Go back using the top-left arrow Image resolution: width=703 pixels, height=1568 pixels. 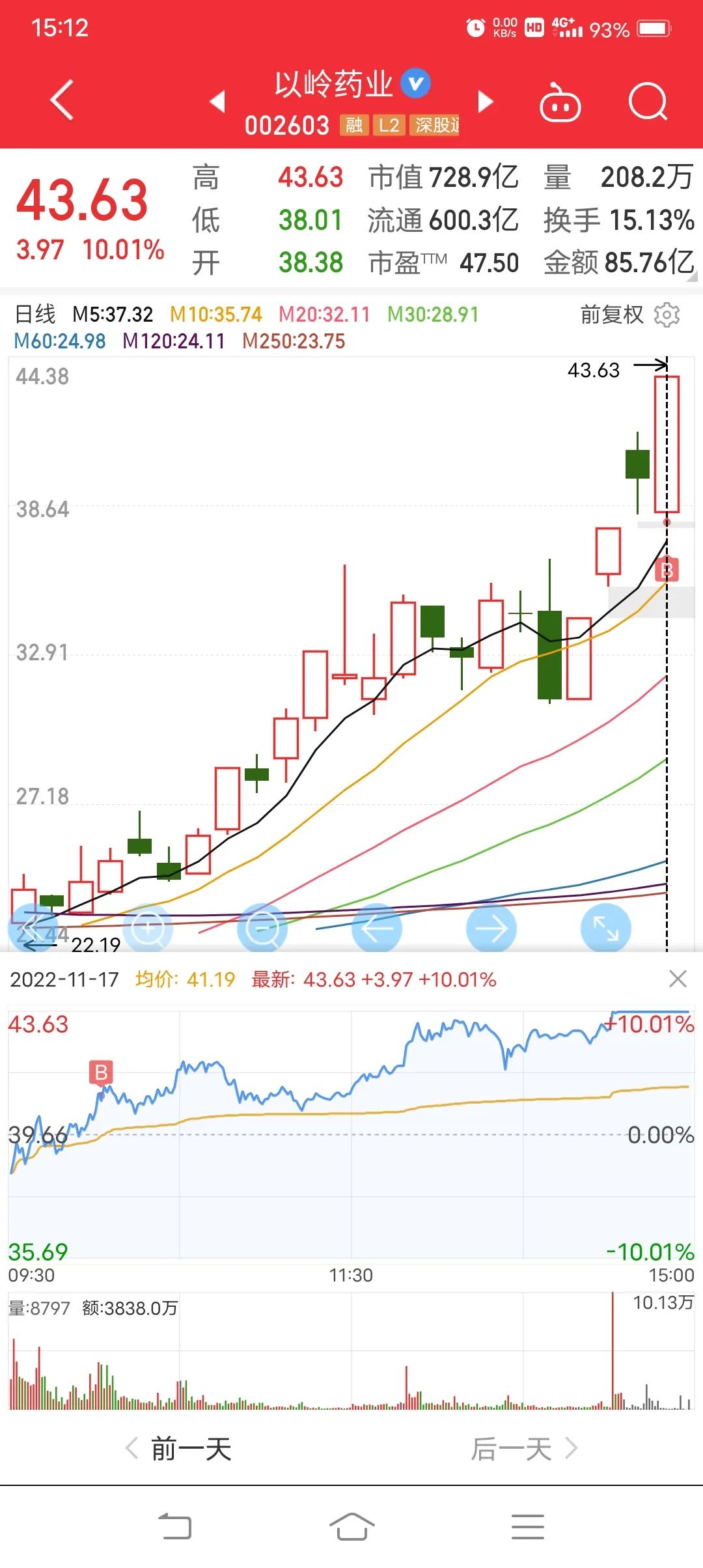(x=62, y=100)
